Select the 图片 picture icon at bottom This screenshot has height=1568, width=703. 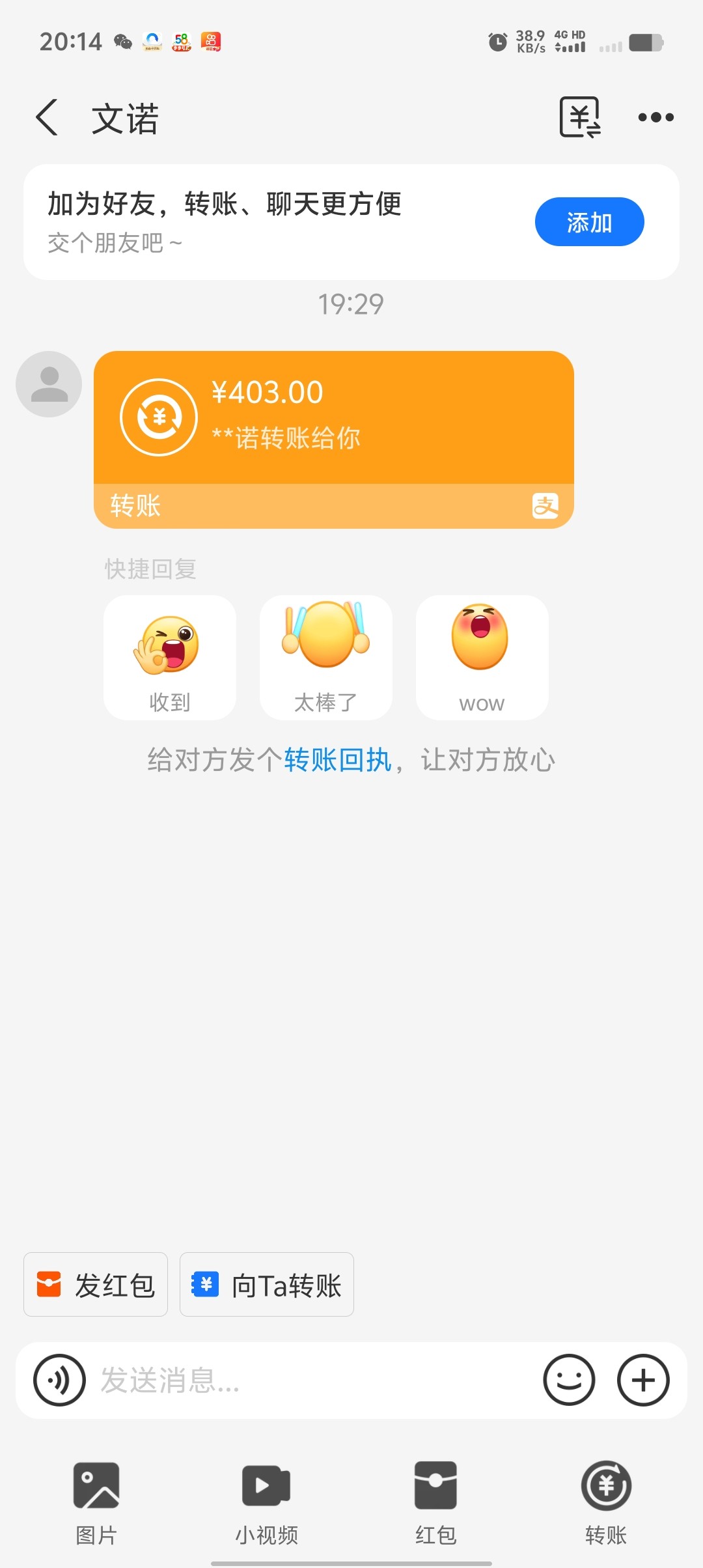[x=96, y=1488]
